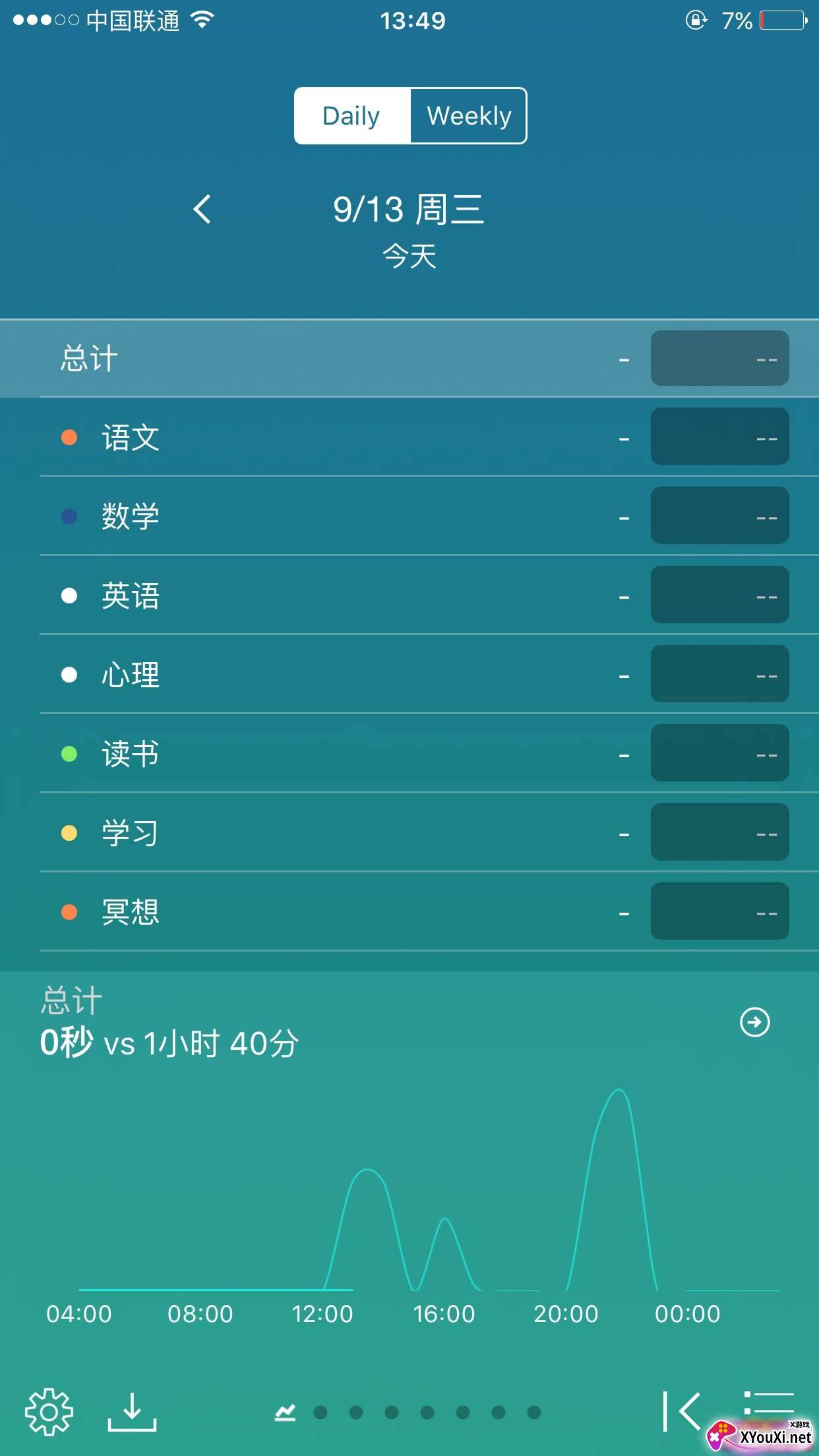The height and width of the screenshot is (1456, 819).
Task: Tap the Wi-Fi icon in the status bar
Action: click(201, 20)
